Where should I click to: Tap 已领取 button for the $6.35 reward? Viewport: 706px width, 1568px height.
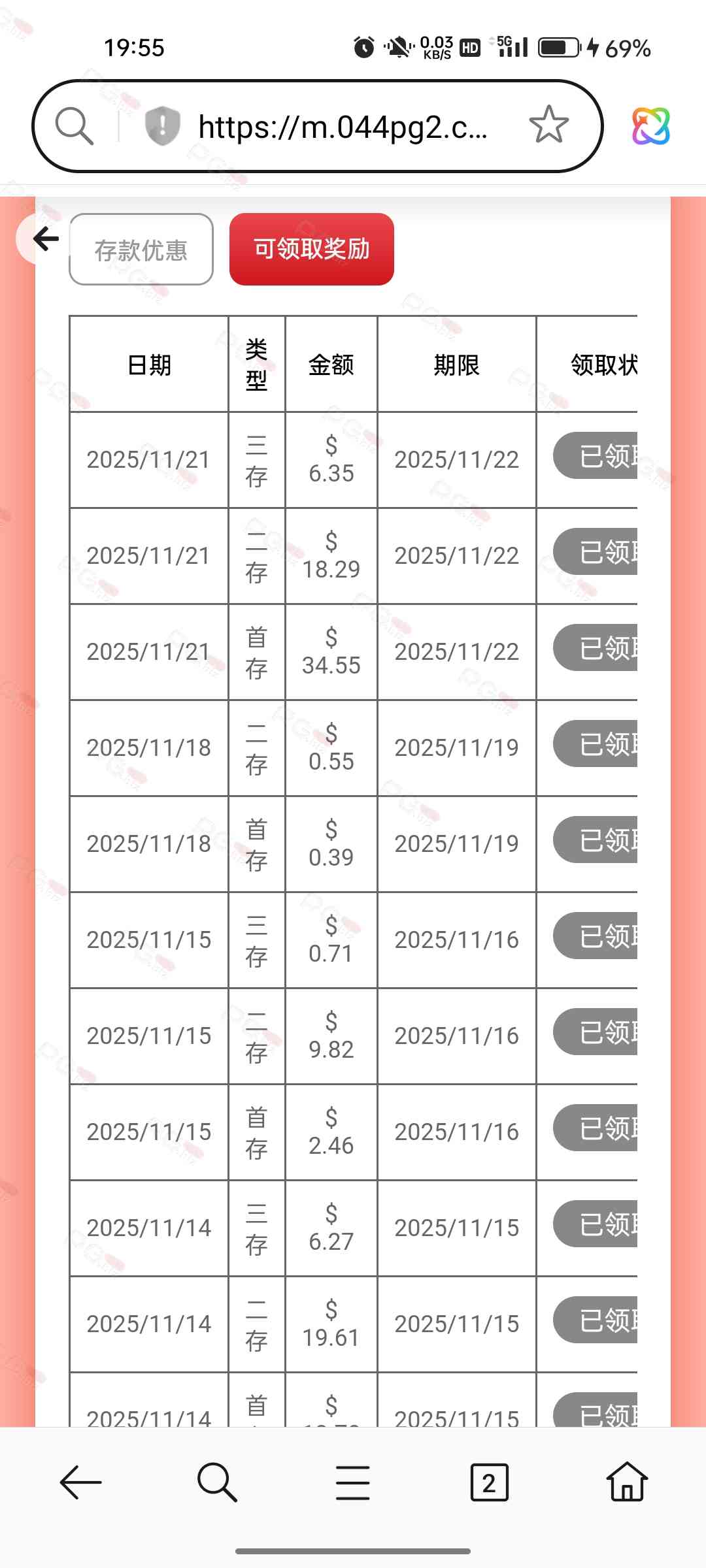(596, 455)
